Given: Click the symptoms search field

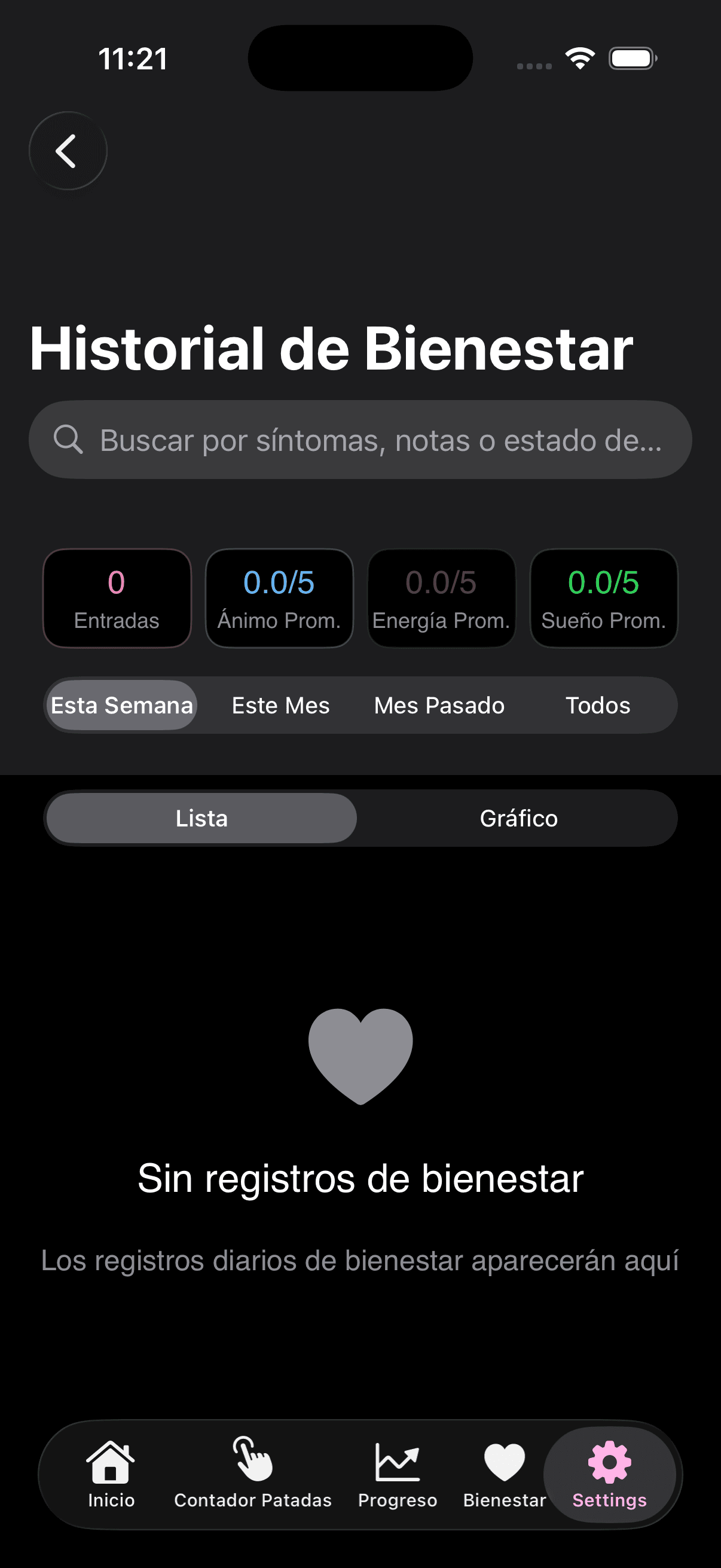Looking at the screenshot, I should click(360, 440).
